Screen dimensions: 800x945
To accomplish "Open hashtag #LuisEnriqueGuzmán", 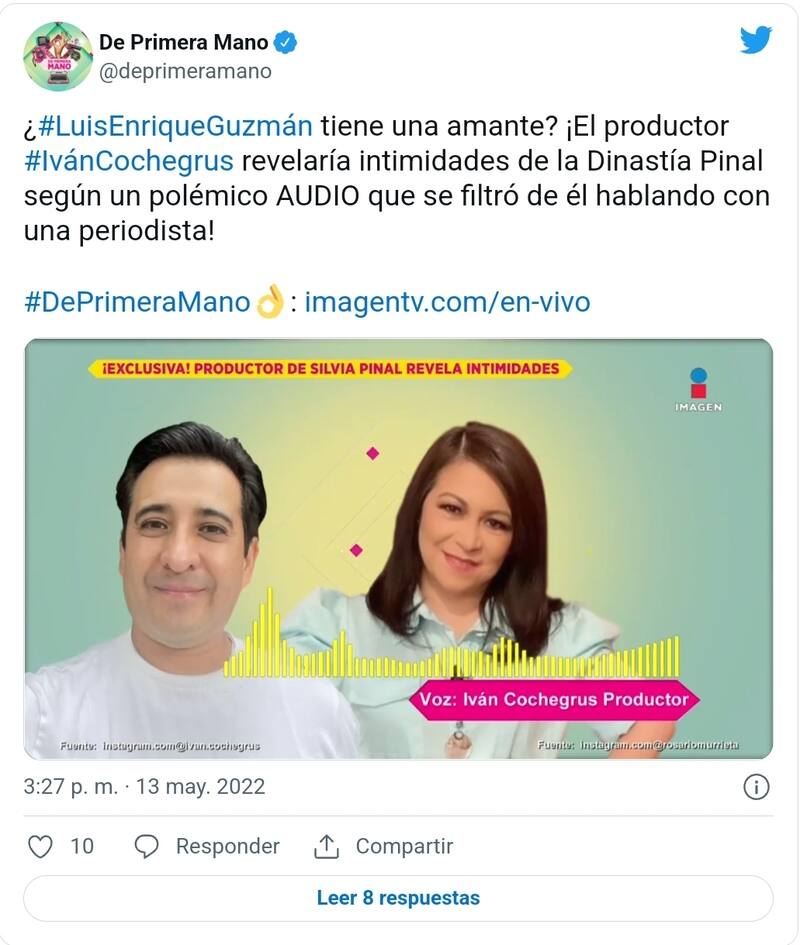I will pos(175,128).
